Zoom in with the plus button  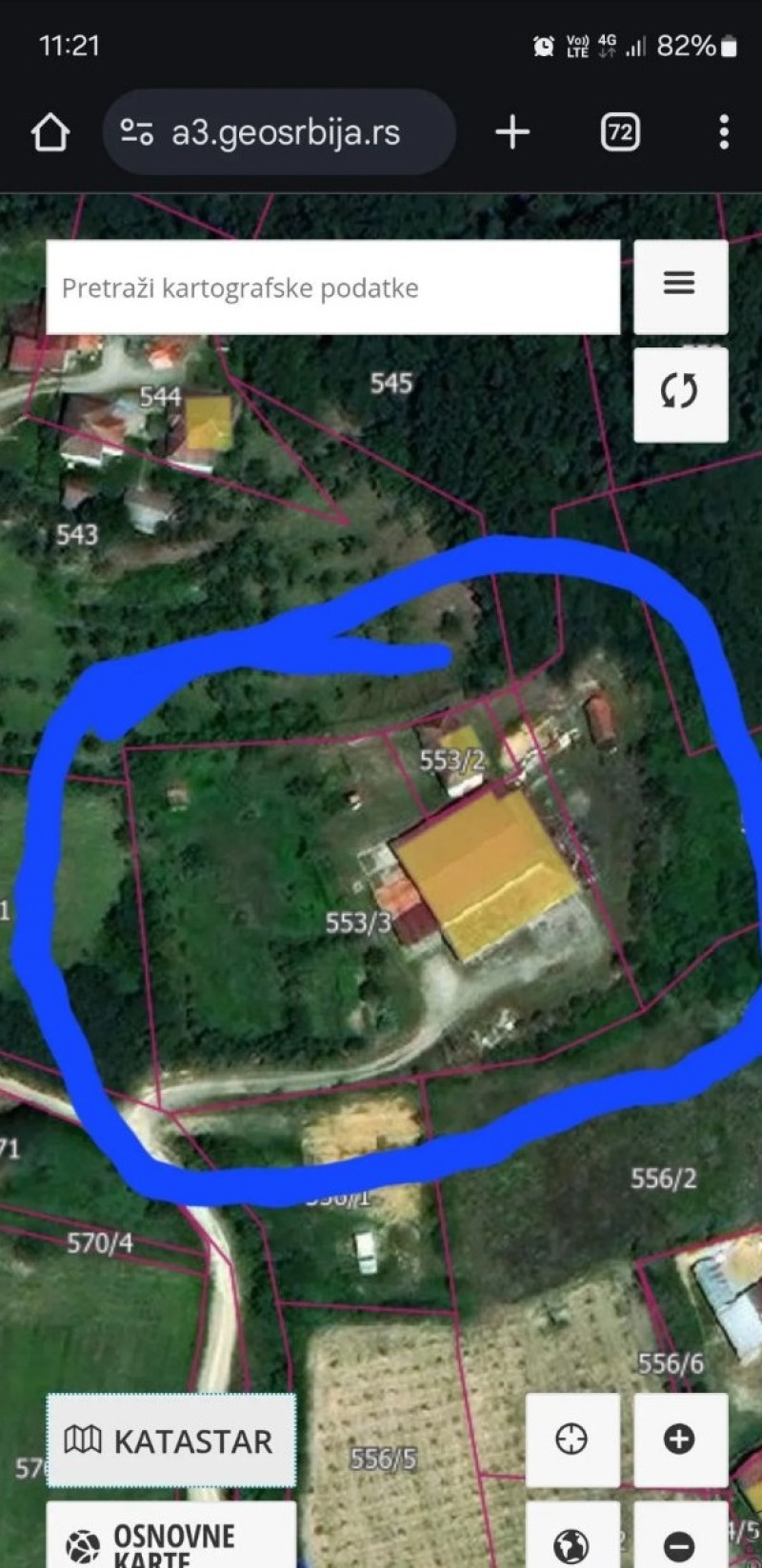680,1439
